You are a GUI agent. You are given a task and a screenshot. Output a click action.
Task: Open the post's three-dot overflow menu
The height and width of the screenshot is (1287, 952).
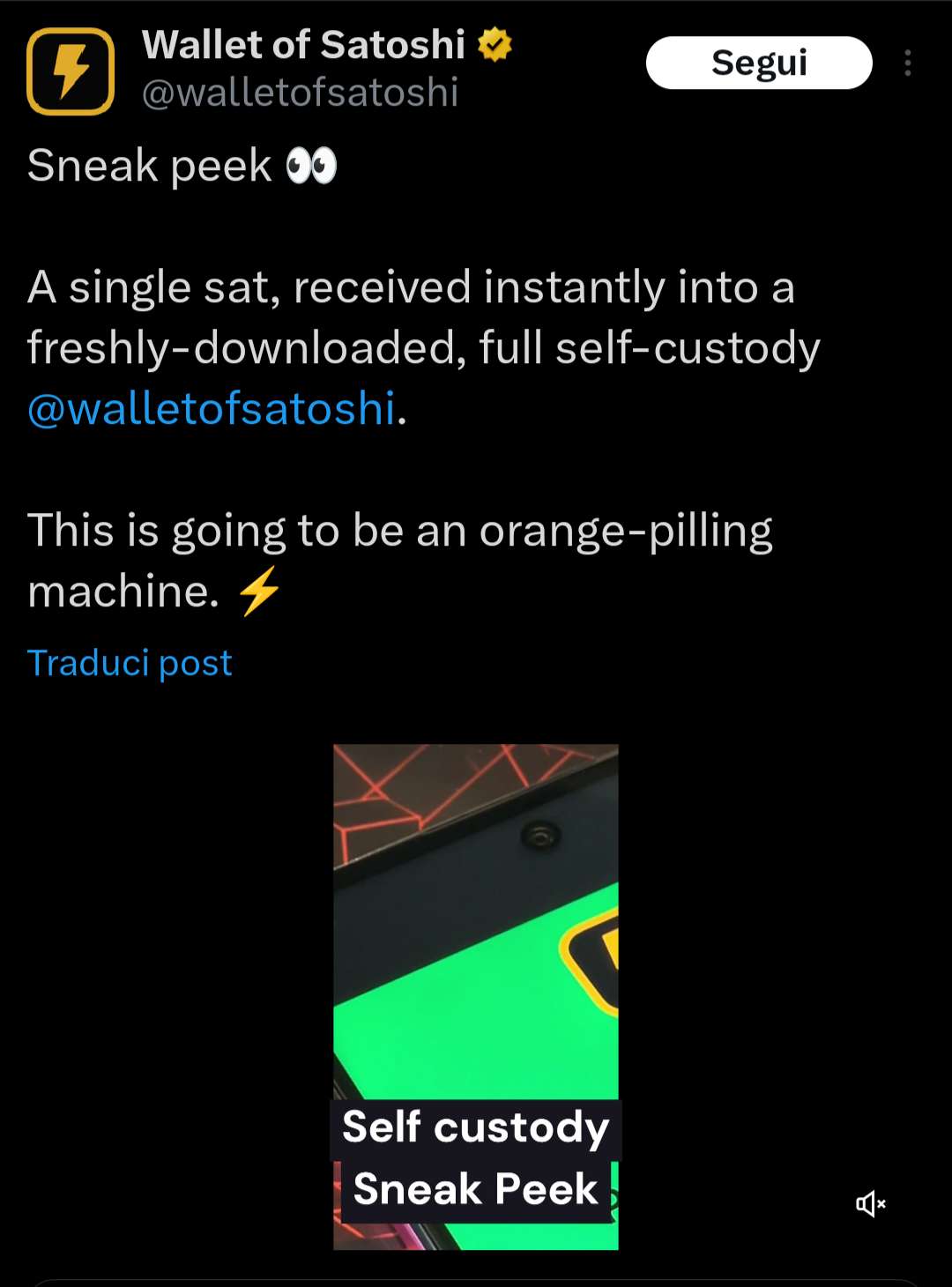tap(907, 63)
